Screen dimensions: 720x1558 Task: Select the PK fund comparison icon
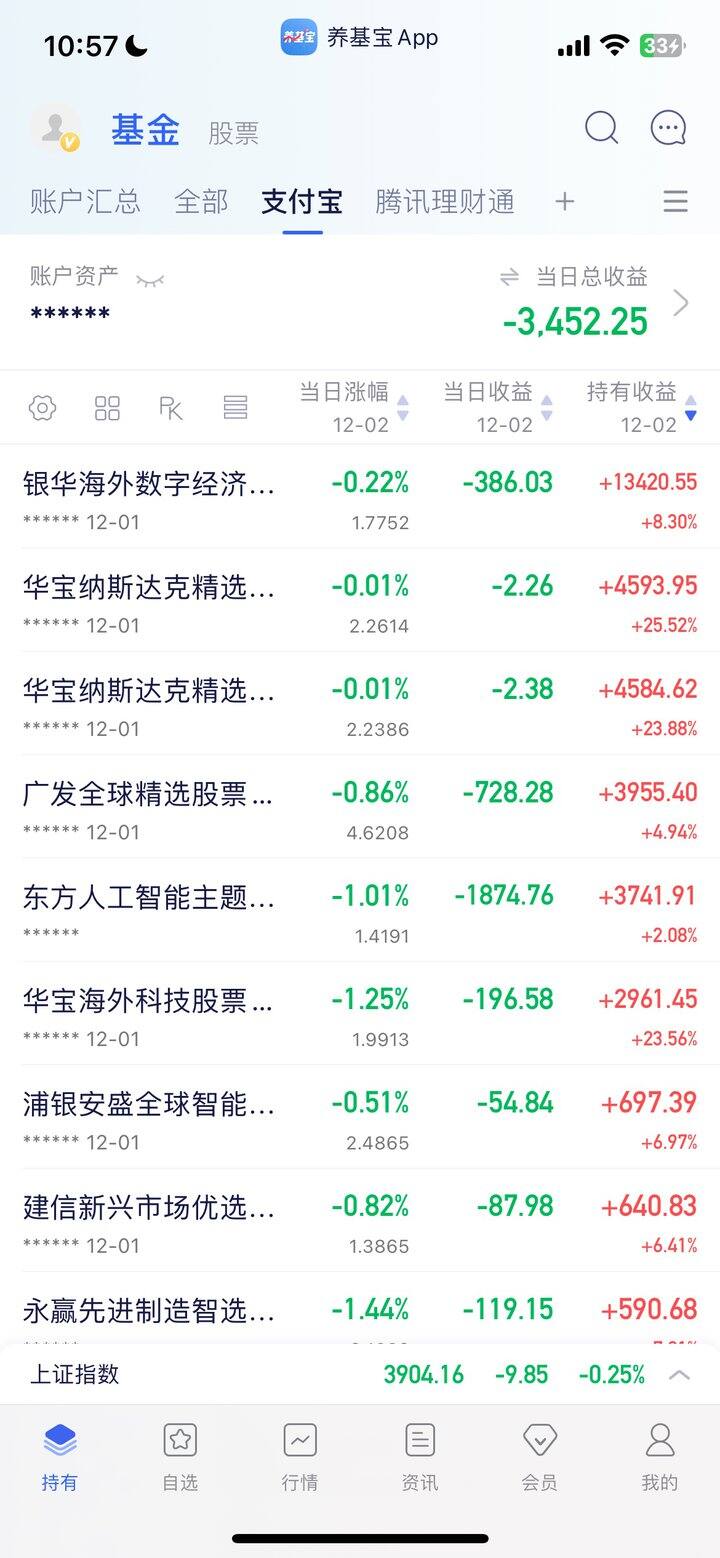[x=170, y=407]
